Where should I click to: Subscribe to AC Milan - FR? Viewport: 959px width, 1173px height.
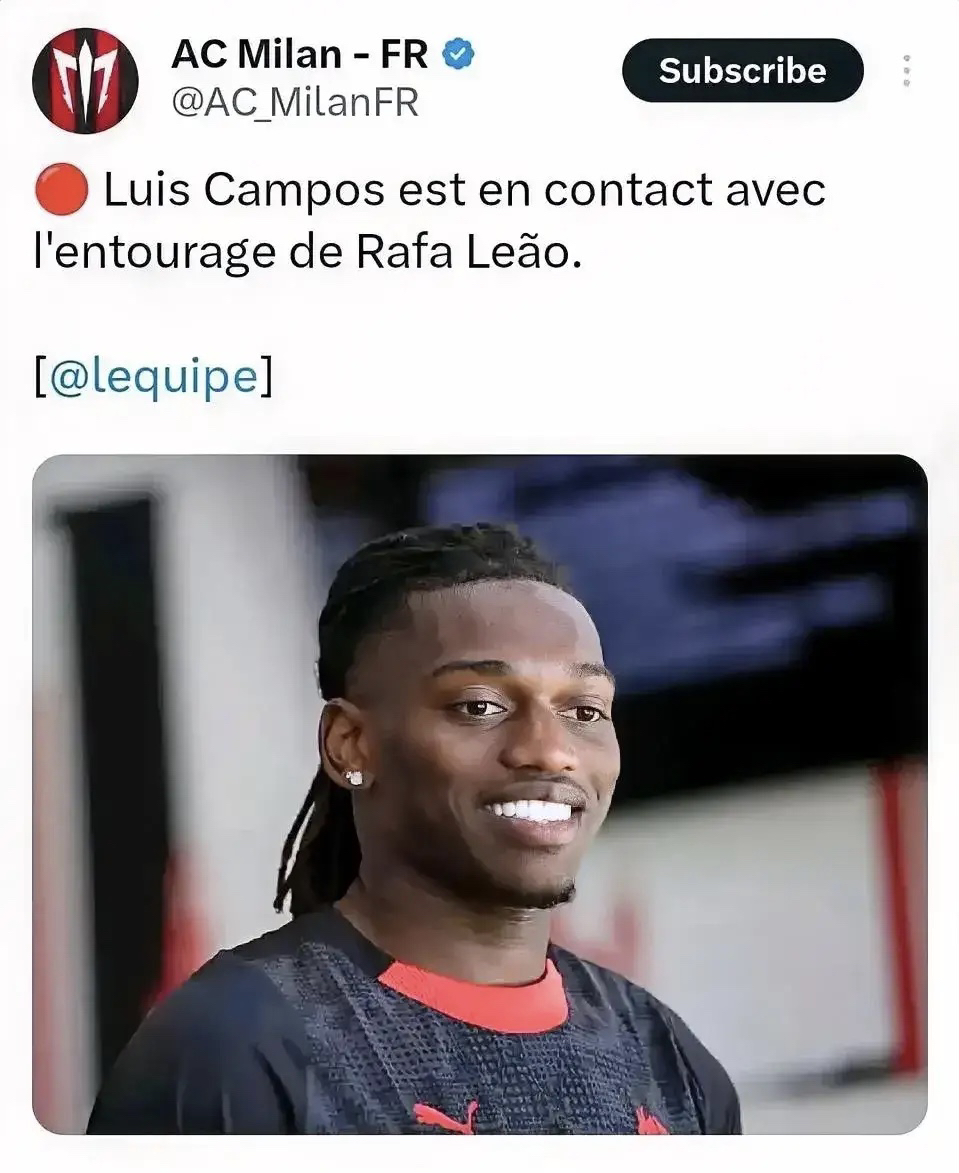click(x=742, y=71)
